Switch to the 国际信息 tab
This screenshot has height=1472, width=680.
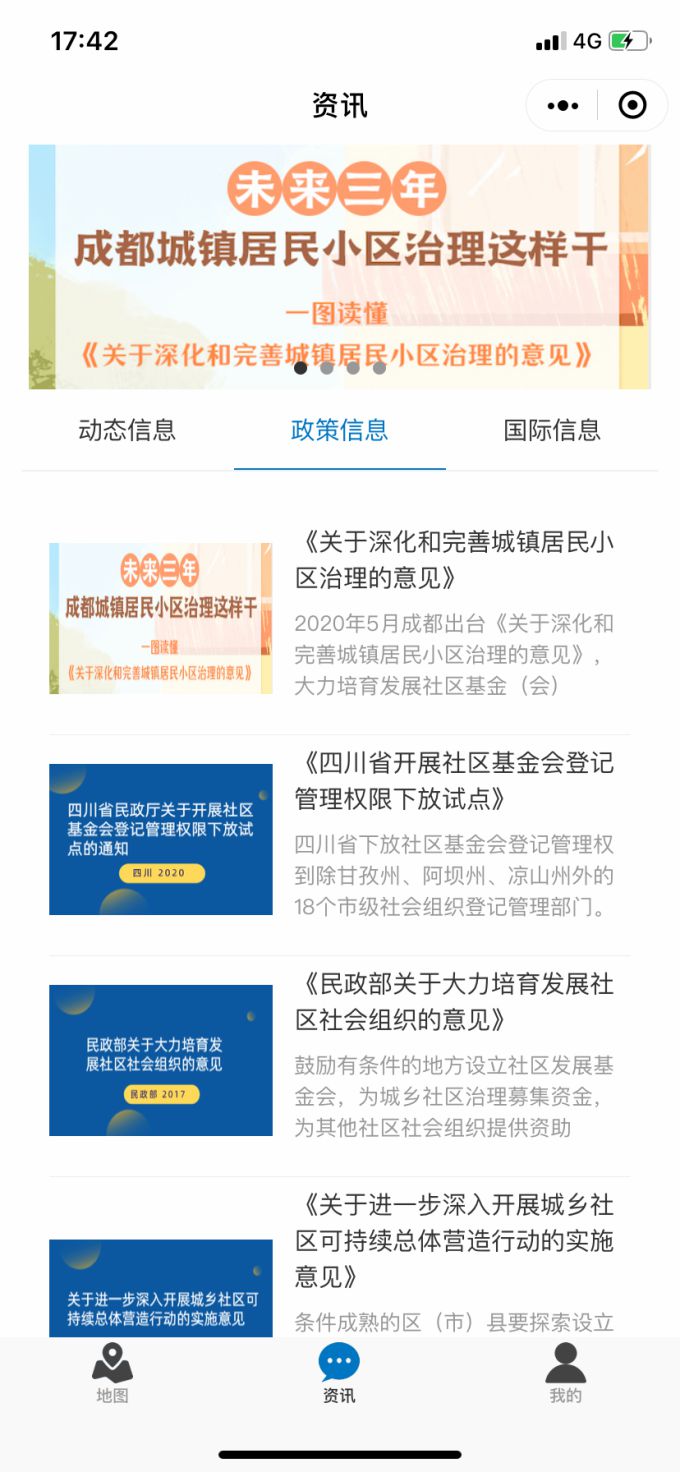pos(552,430)
